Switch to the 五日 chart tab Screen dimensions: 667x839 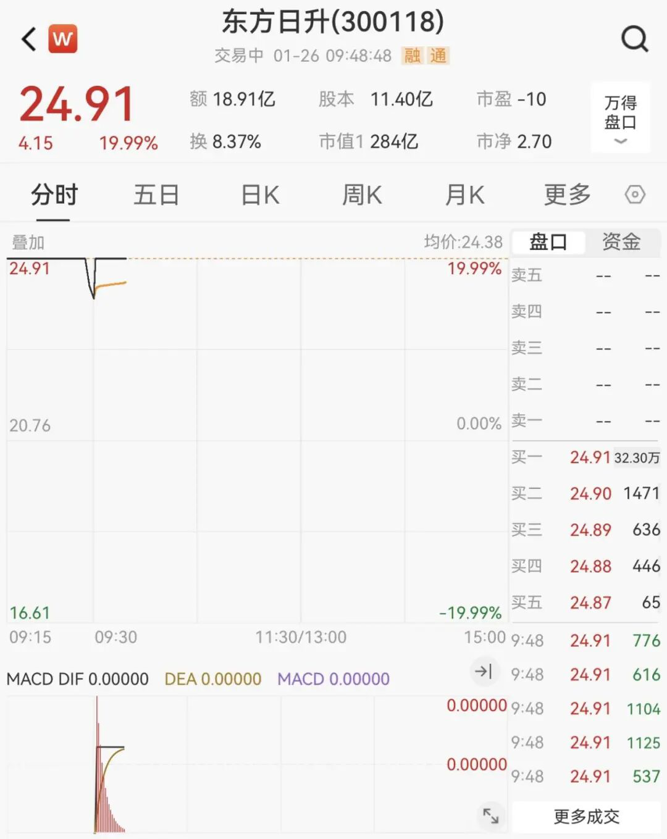(156, 194)
